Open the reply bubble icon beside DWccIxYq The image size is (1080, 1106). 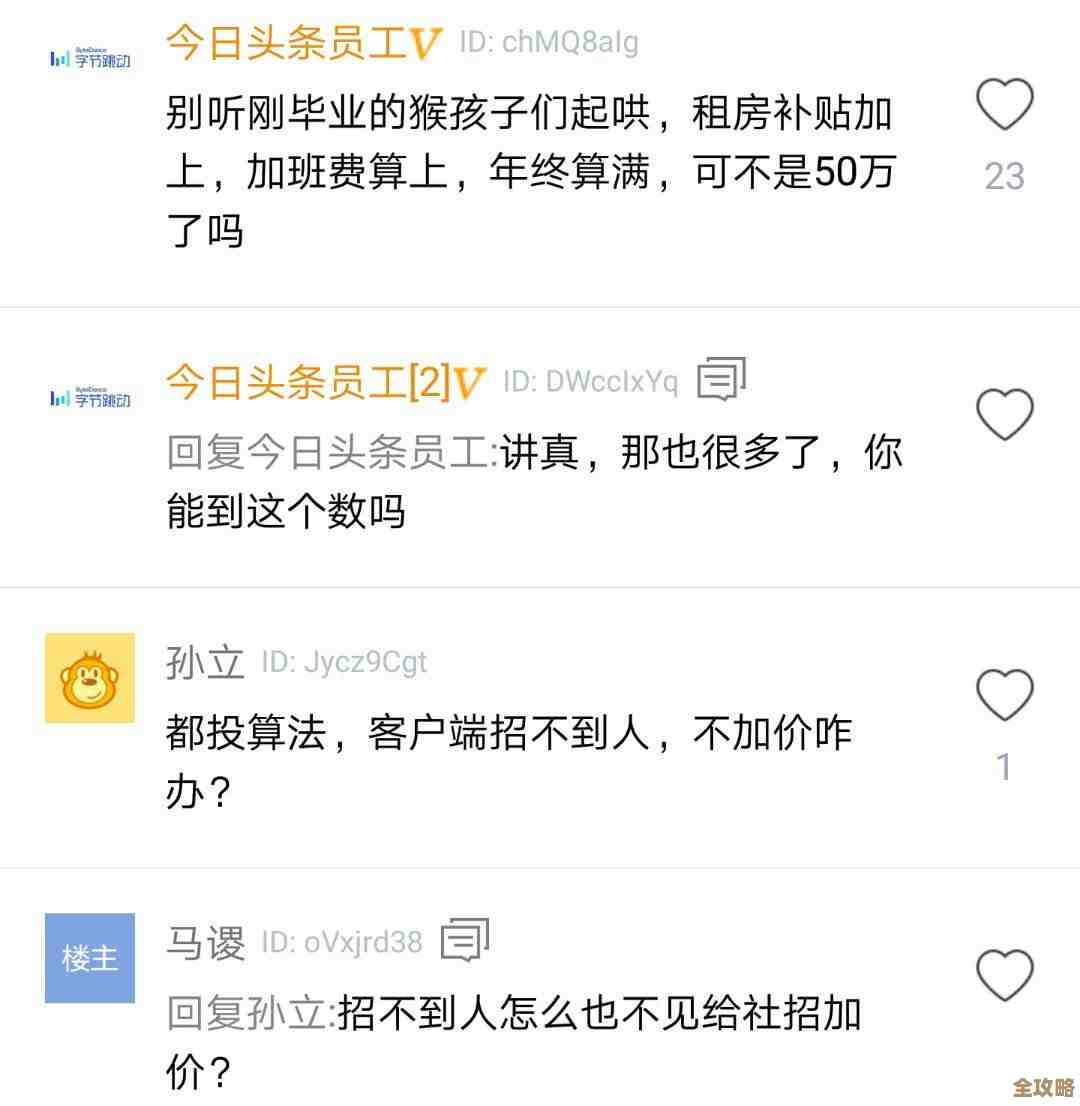point(722,380)
